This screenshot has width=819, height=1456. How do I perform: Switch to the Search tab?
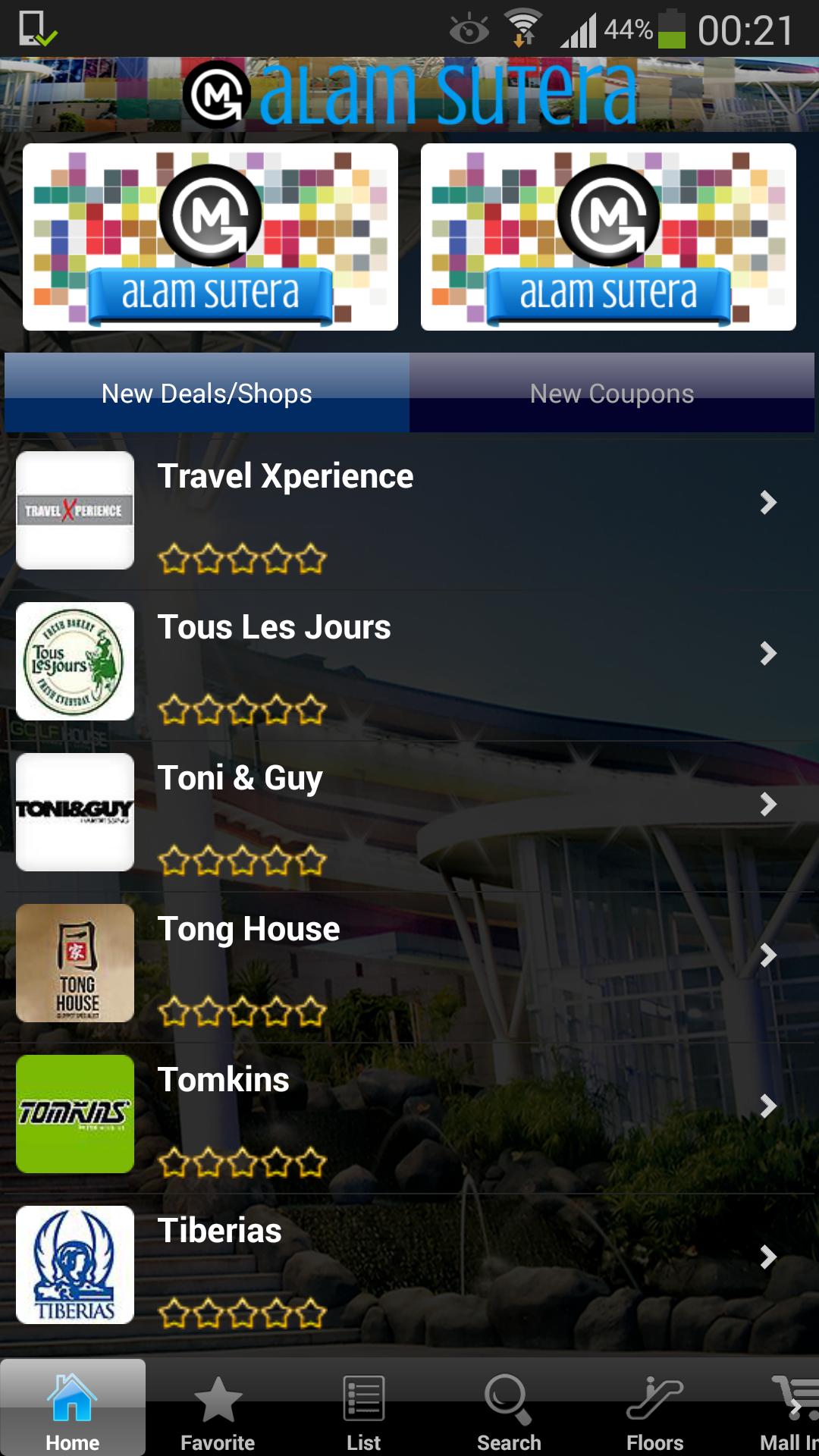[x=509, y=1412]
